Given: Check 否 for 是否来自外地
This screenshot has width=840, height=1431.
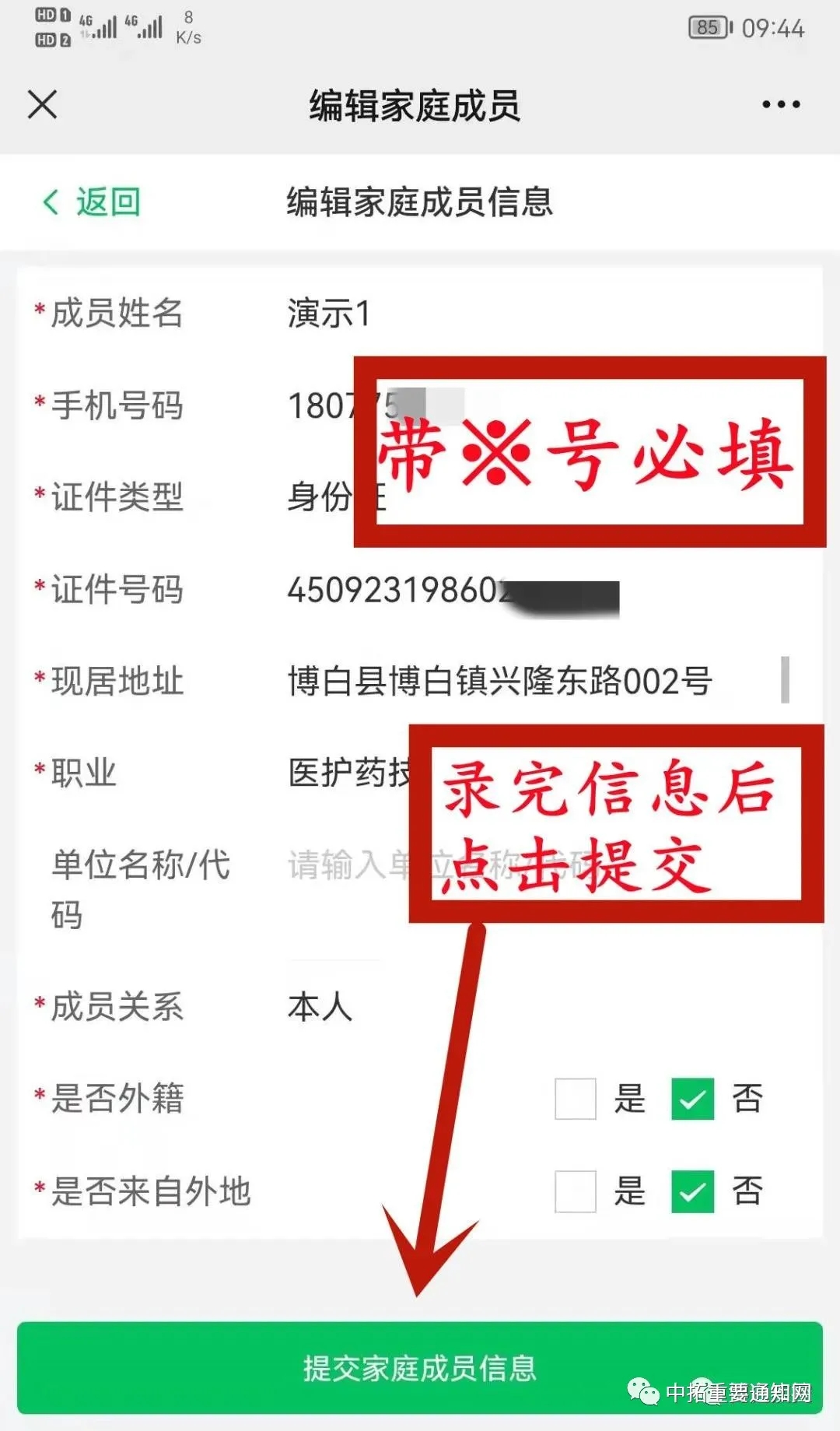Looking at the screenshot, I should 692,1191.
